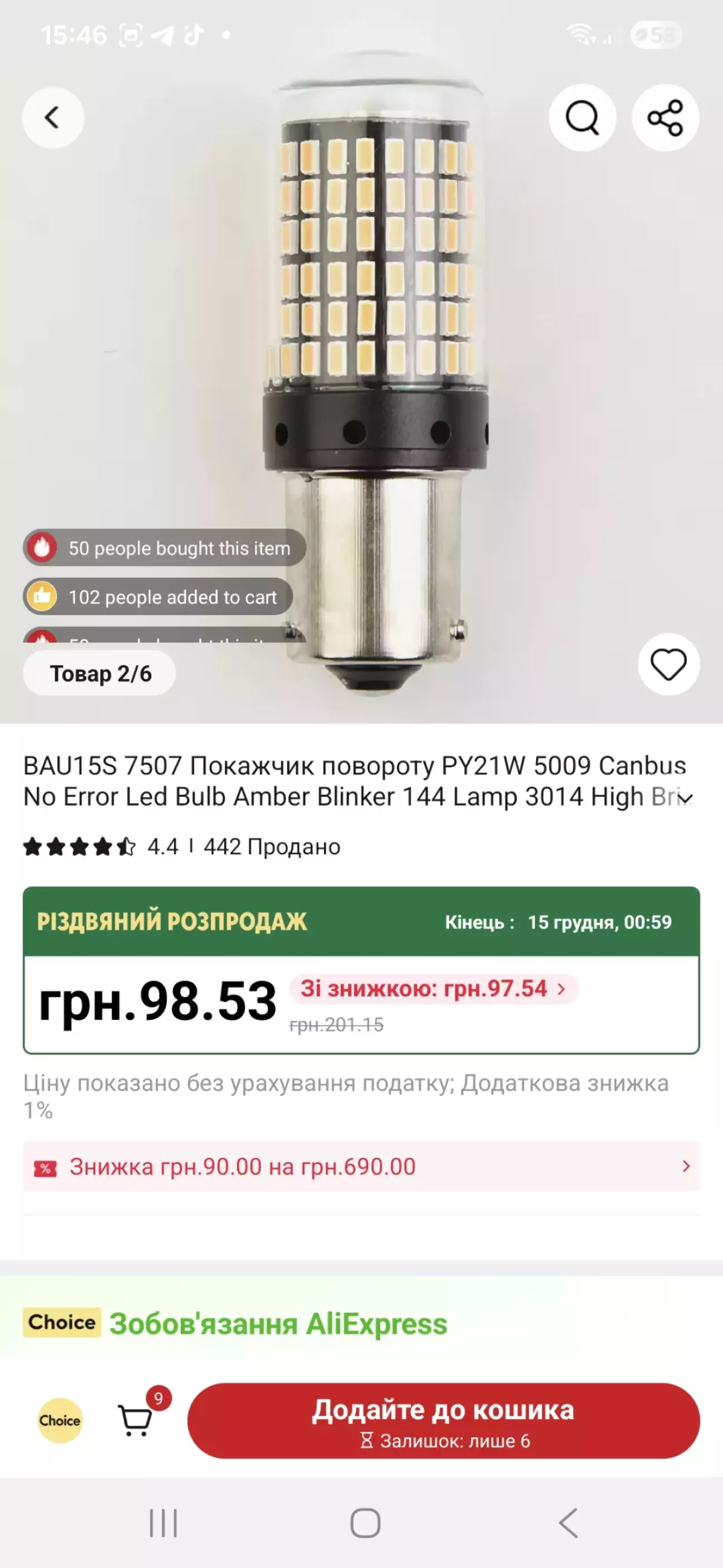Expand the full product title
This screenshot has height=1568, width=723.
click(x=687, y=797)
